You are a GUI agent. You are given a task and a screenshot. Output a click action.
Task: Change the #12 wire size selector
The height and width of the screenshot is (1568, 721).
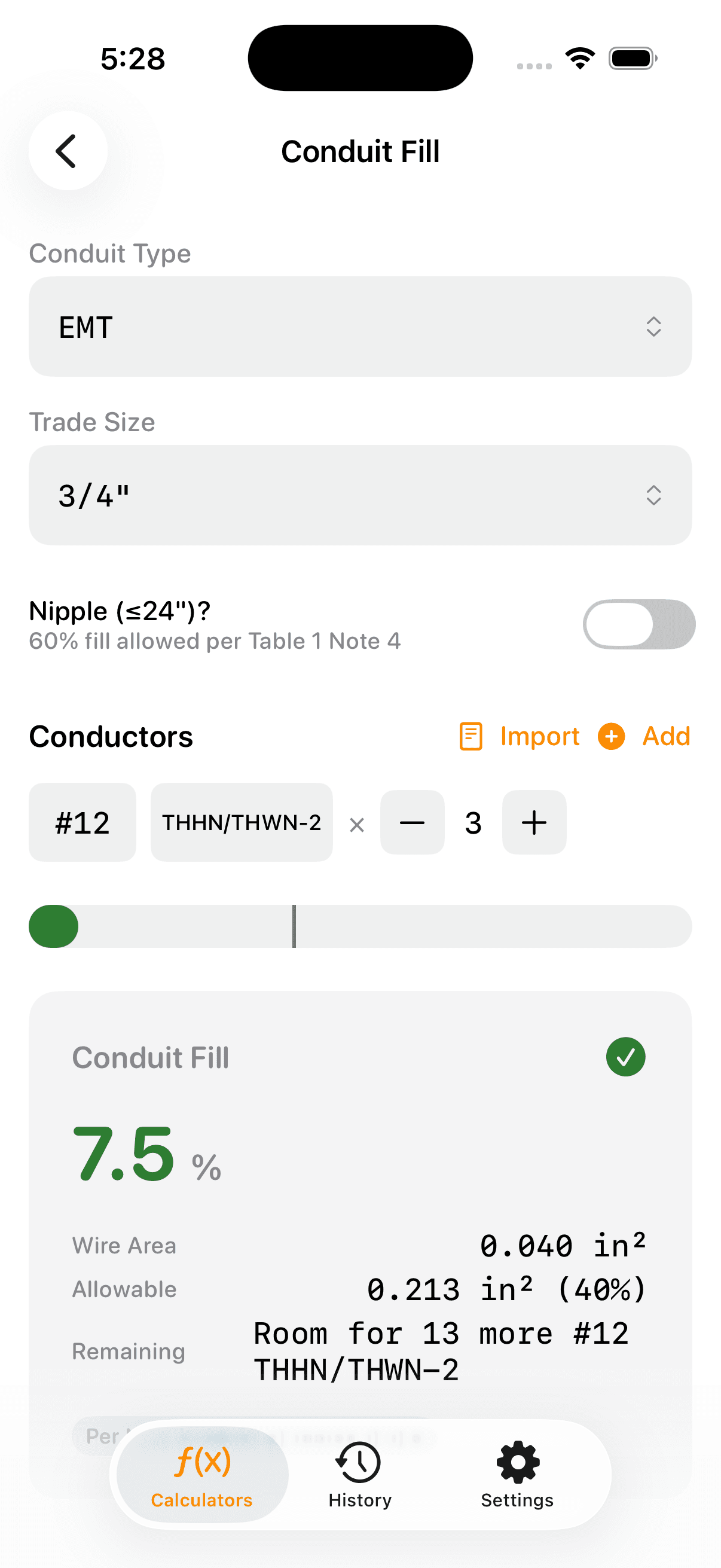pyautogui.click(x=83, y=822)
